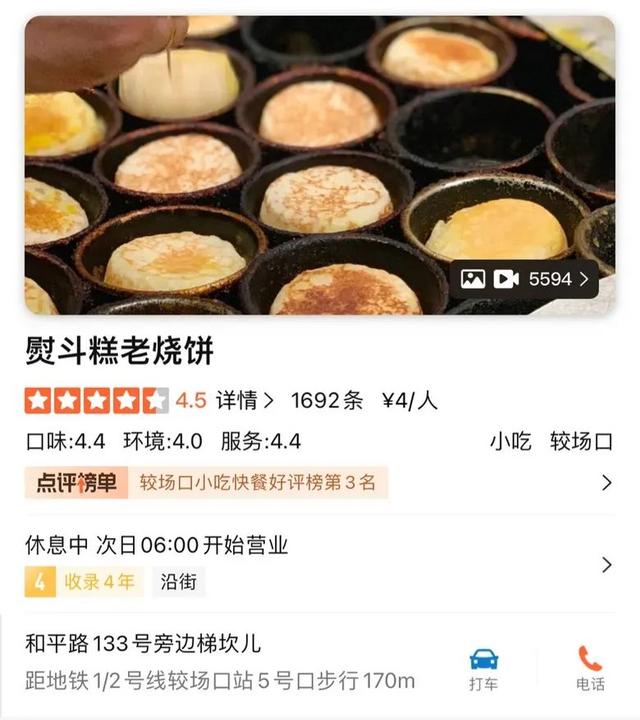This screenshot has width=640, height=720.
Task: Open the 1692条 reviews
Action: click(x=327, y=401)
